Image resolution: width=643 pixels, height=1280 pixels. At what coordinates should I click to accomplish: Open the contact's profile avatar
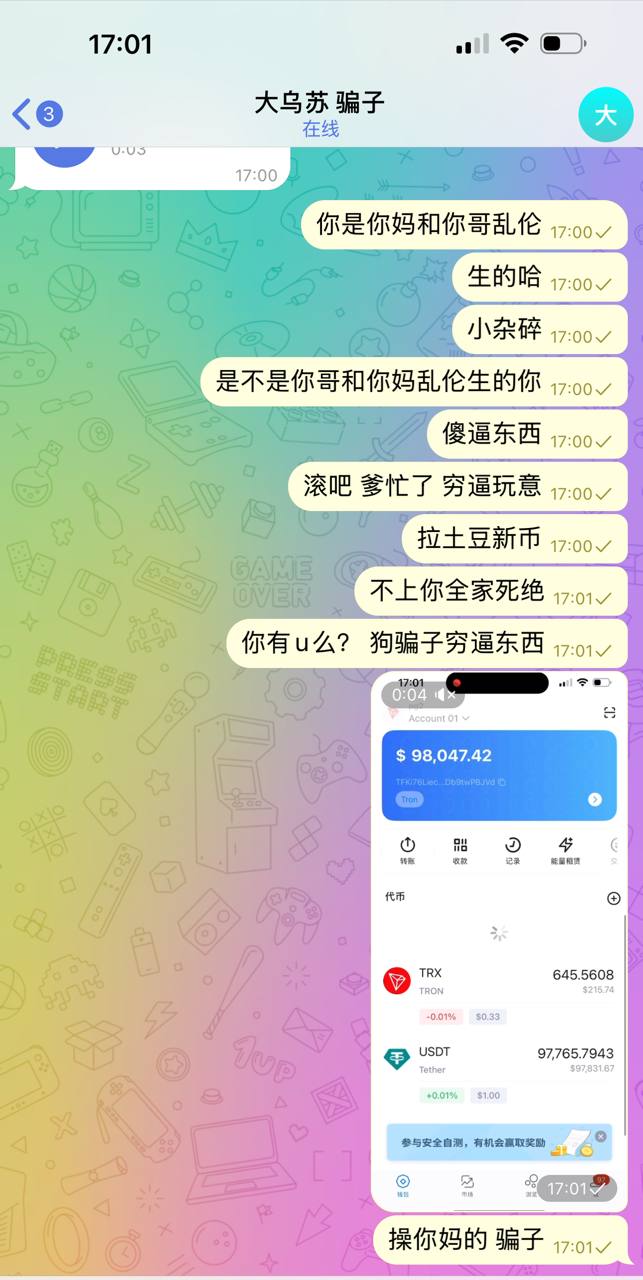[x=605, y=114]
